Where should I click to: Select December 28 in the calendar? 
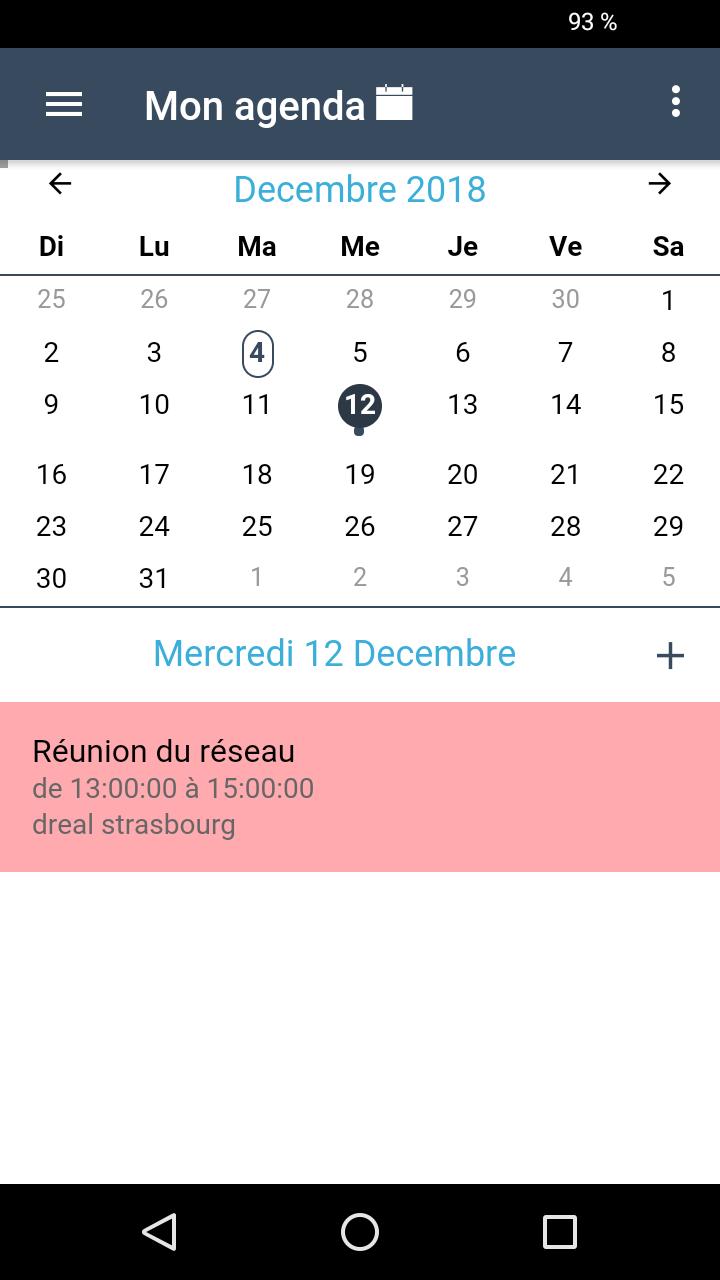click(x=565, y=526)
